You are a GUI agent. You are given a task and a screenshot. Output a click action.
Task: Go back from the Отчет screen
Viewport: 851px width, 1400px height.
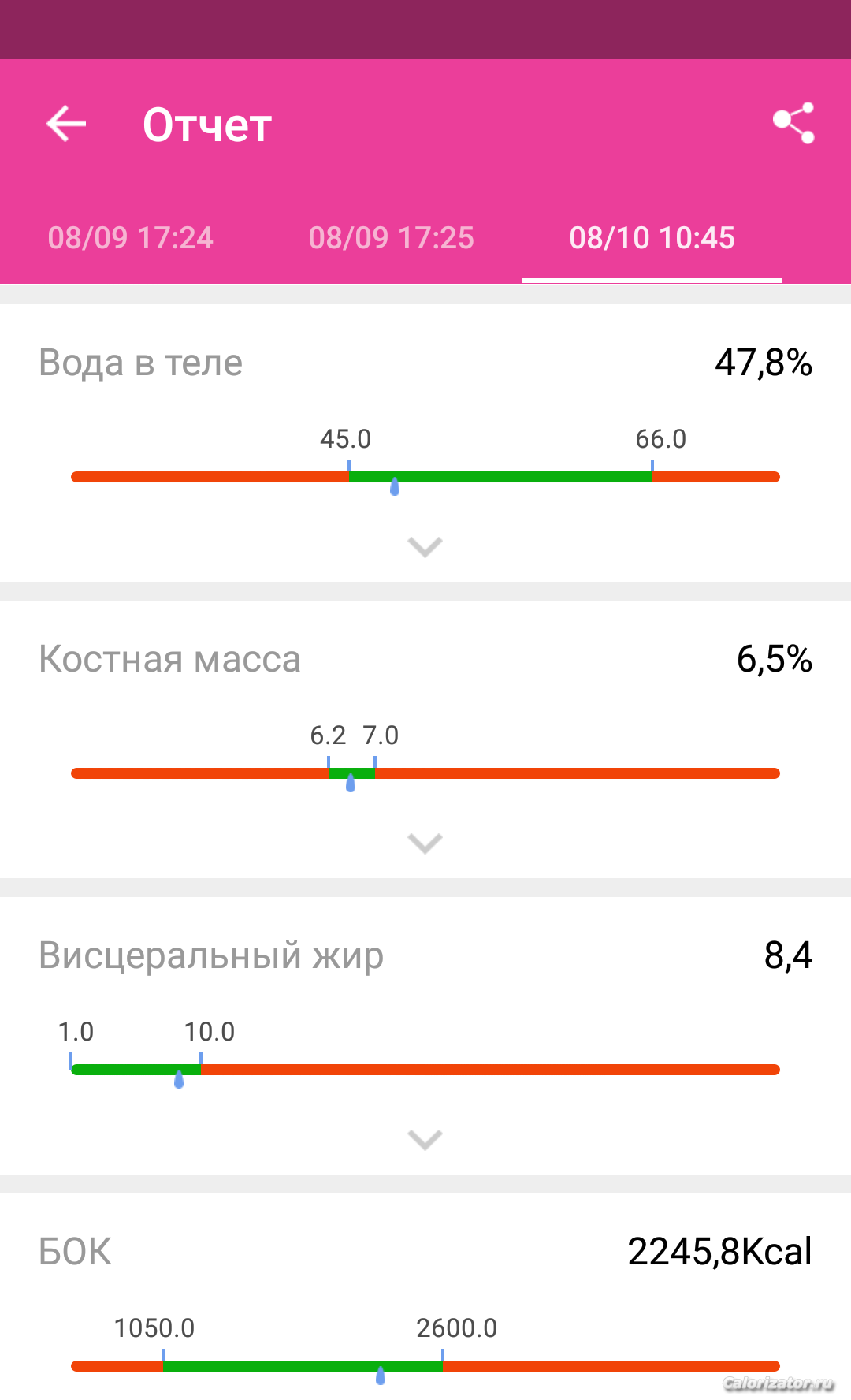(66, 124)
